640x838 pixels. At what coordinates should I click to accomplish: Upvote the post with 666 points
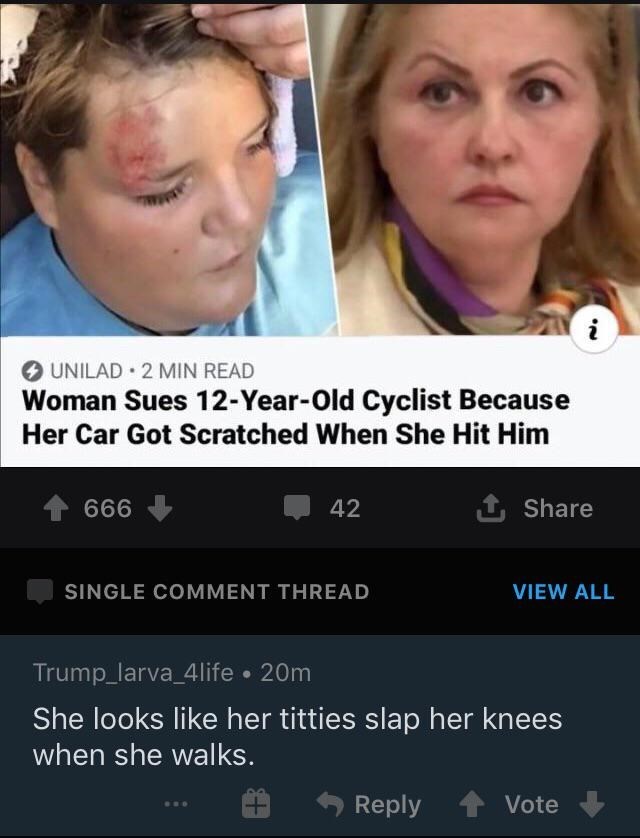pyautogui.click(x=58, y=508)
